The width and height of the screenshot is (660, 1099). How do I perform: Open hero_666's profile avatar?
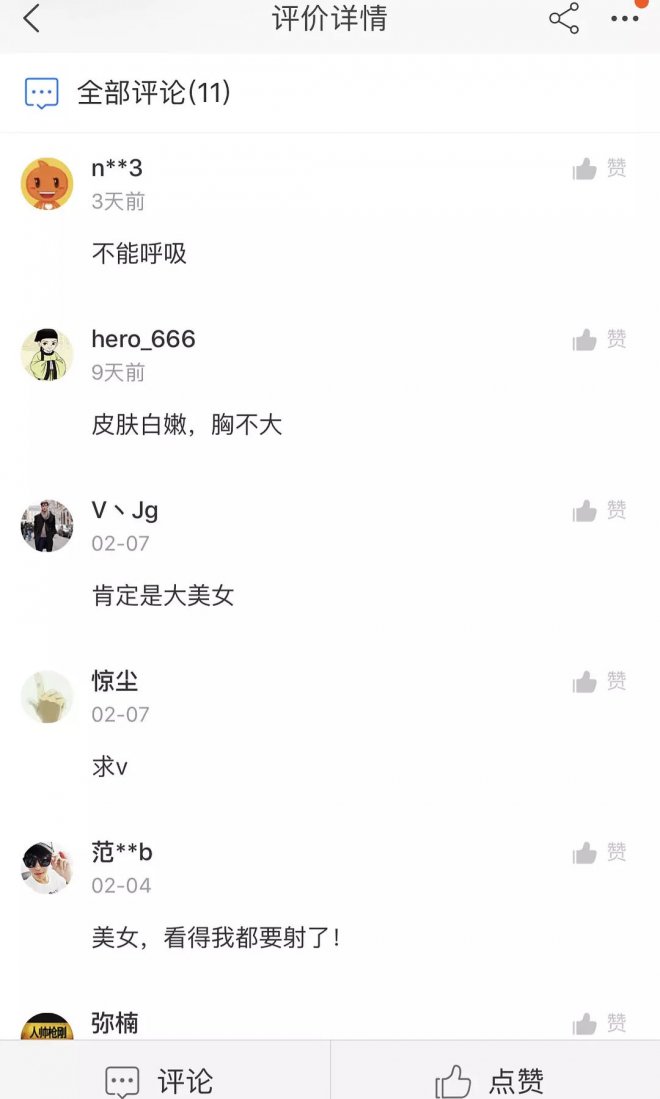click(47, 355)
